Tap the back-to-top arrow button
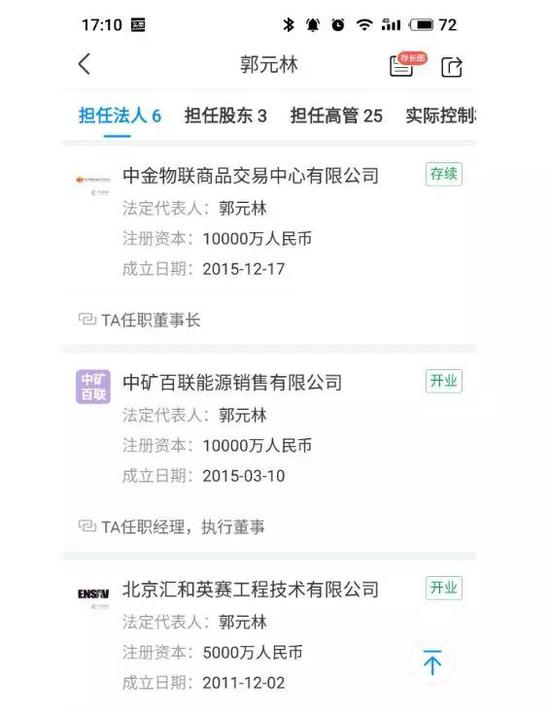 432,662
